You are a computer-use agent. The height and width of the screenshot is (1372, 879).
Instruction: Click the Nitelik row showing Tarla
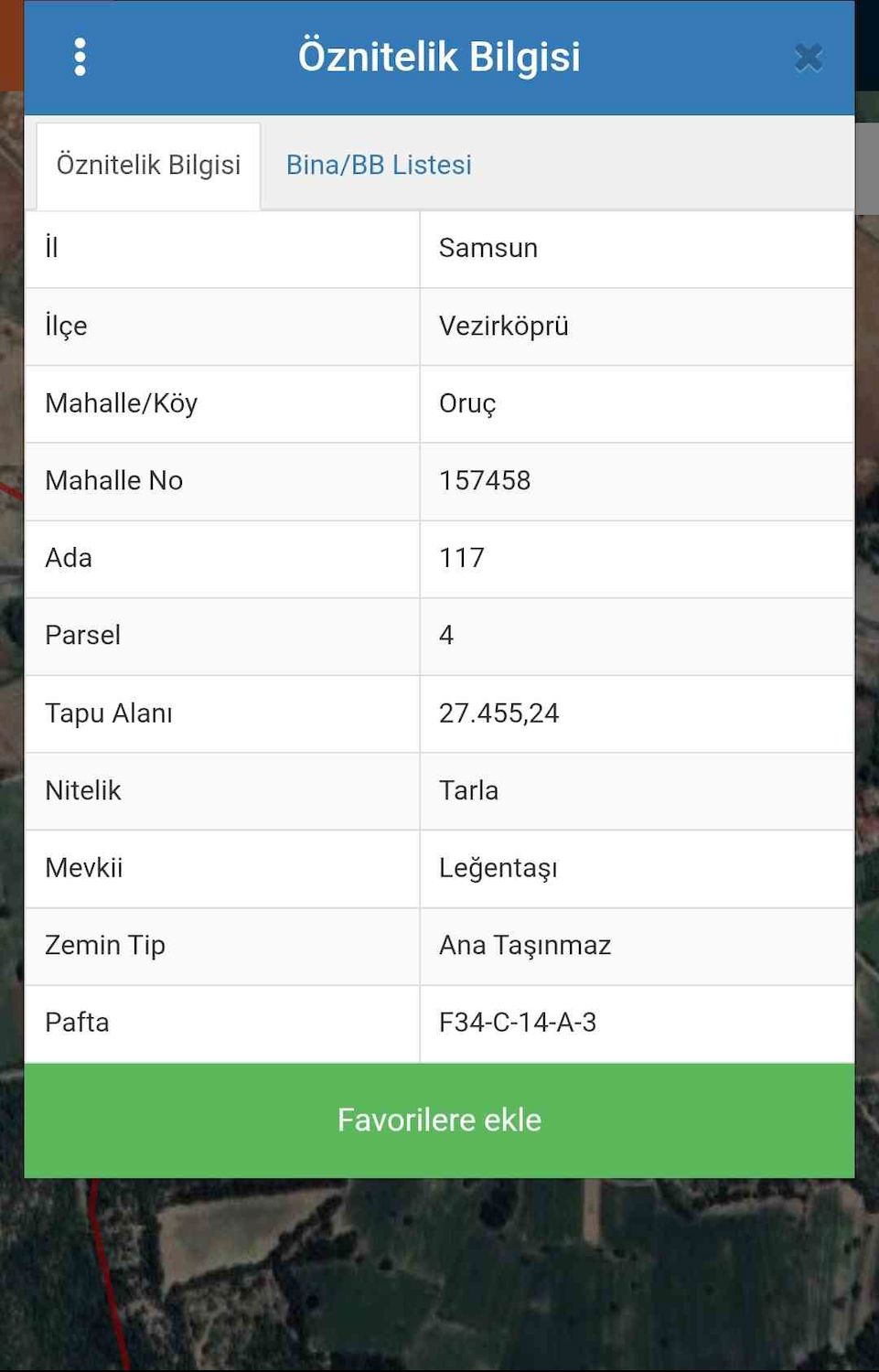point(469,791)
